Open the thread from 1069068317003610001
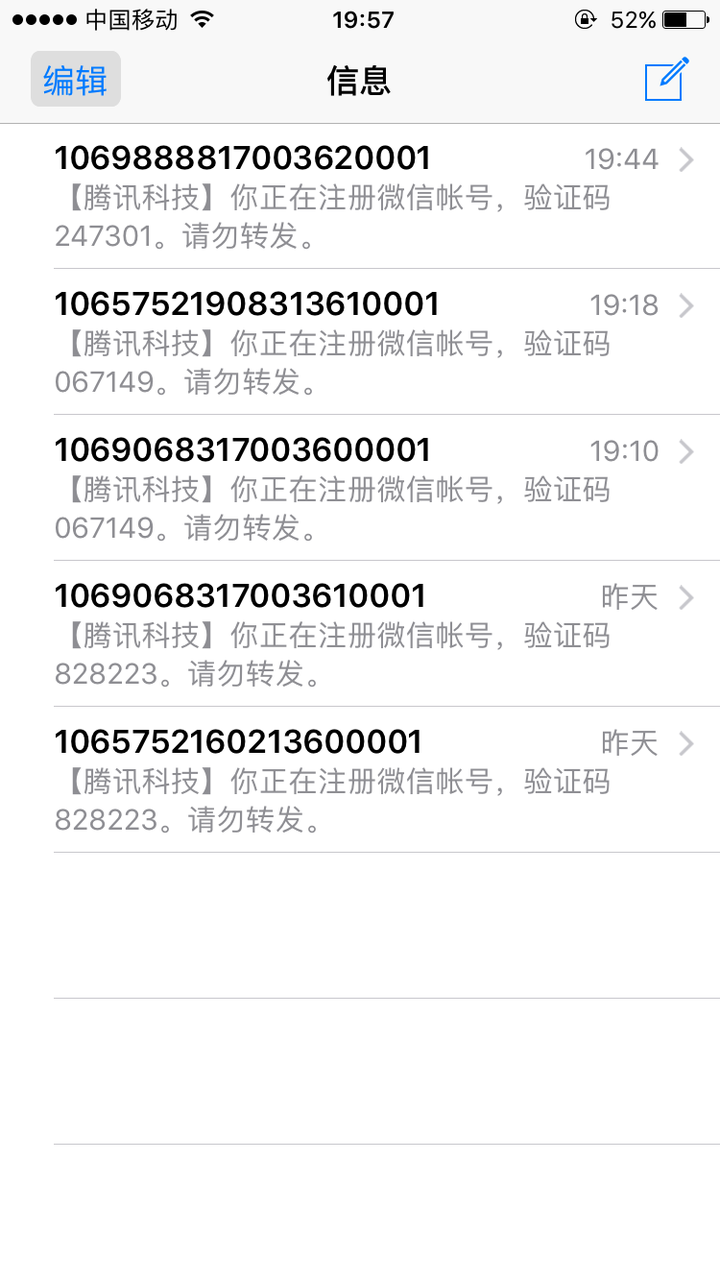The image size is (720, 1281). [360, 634]
